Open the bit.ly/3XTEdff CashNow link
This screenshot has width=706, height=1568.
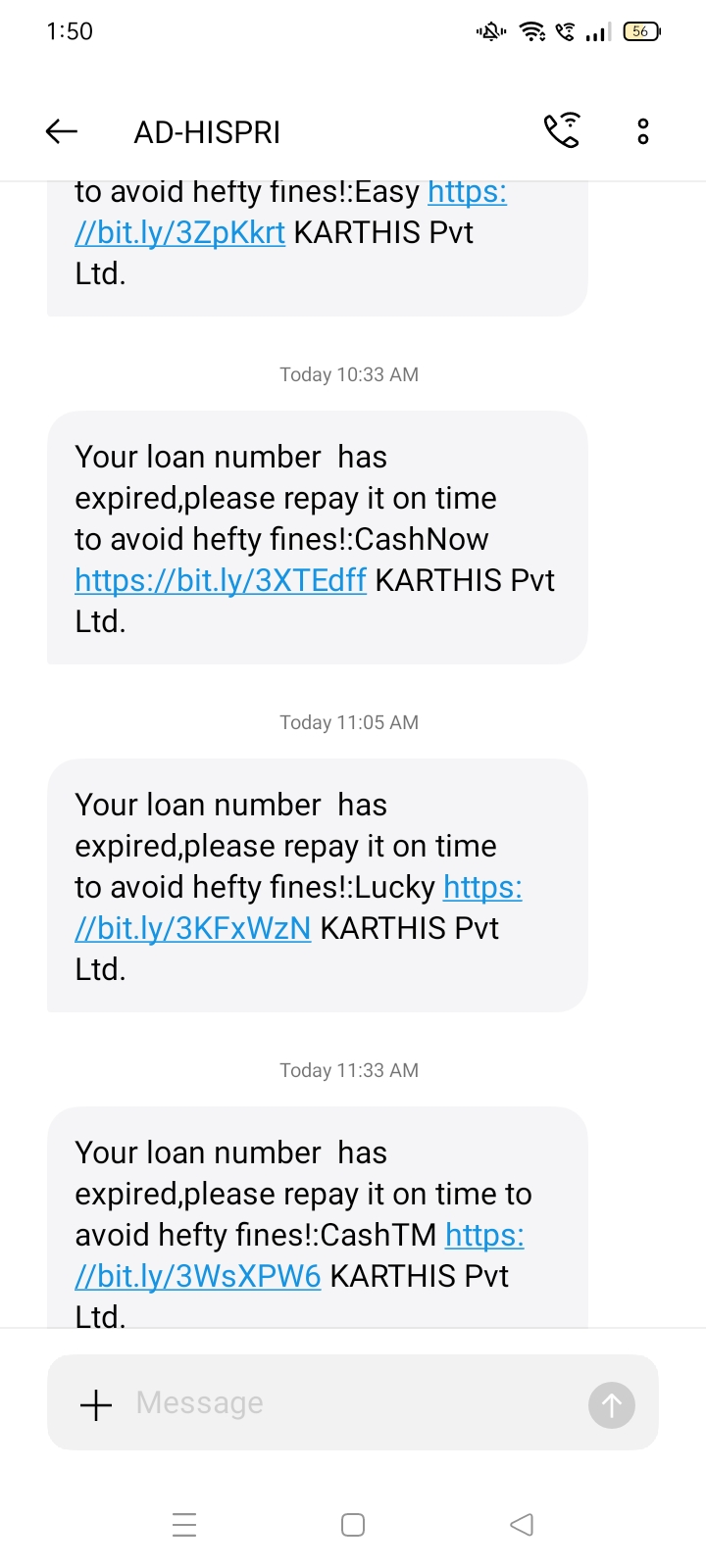(221, 580)
